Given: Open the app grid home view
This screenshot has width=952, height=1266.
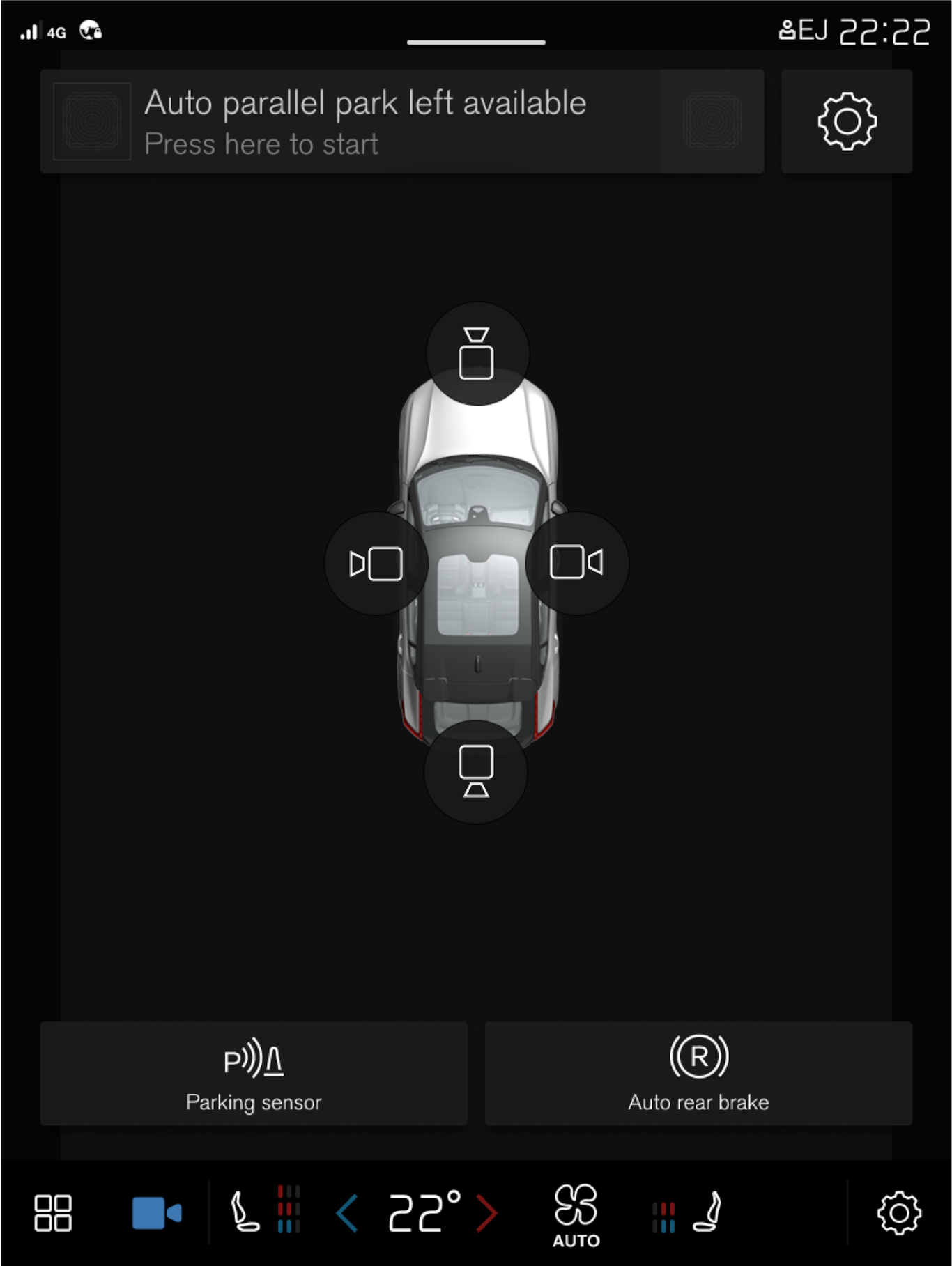Looking at the screenshot, I should (x=53, y=1213).
